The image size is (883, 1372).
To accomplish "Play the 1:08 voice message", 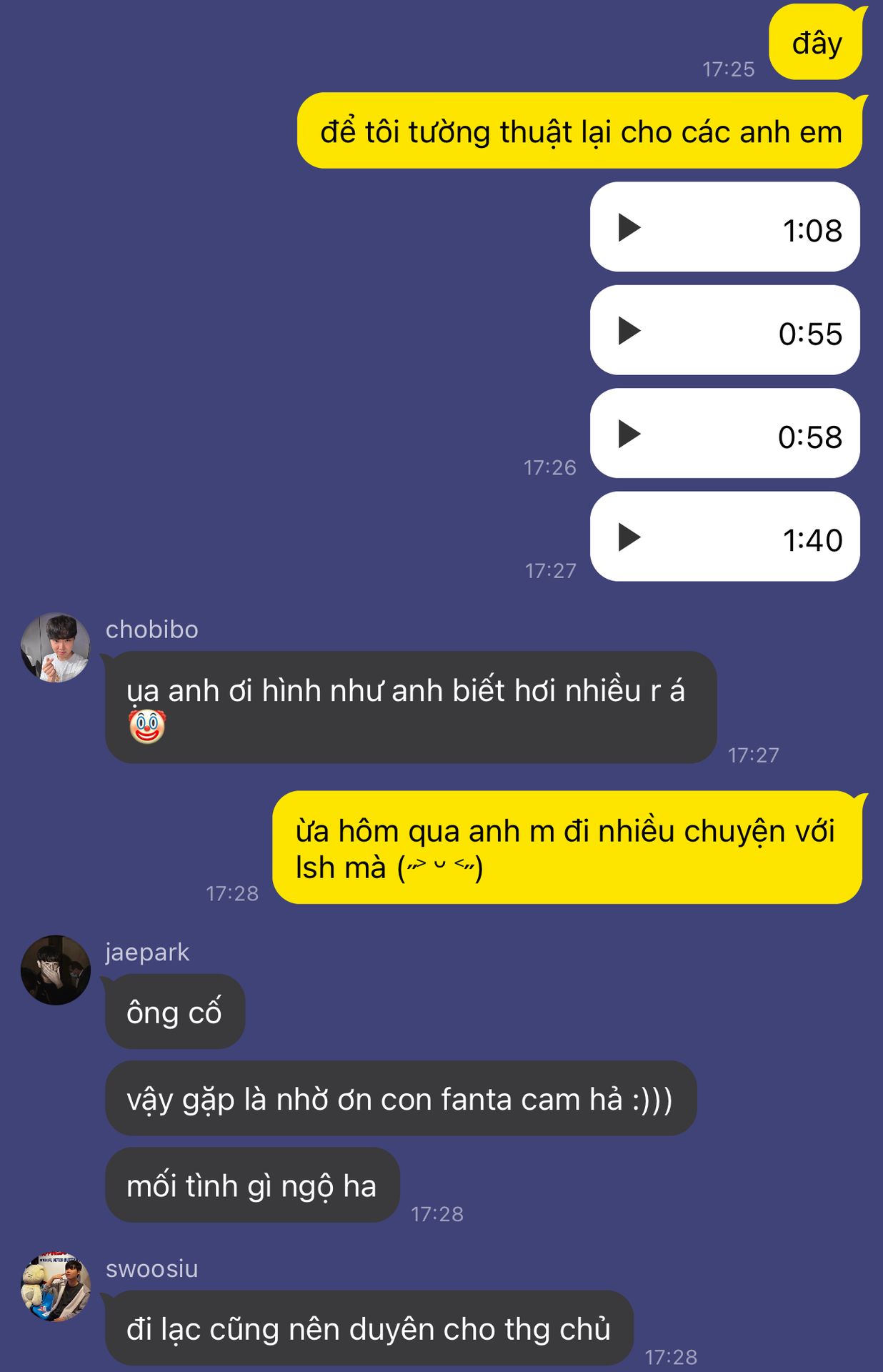I will (x=629, y=228).
